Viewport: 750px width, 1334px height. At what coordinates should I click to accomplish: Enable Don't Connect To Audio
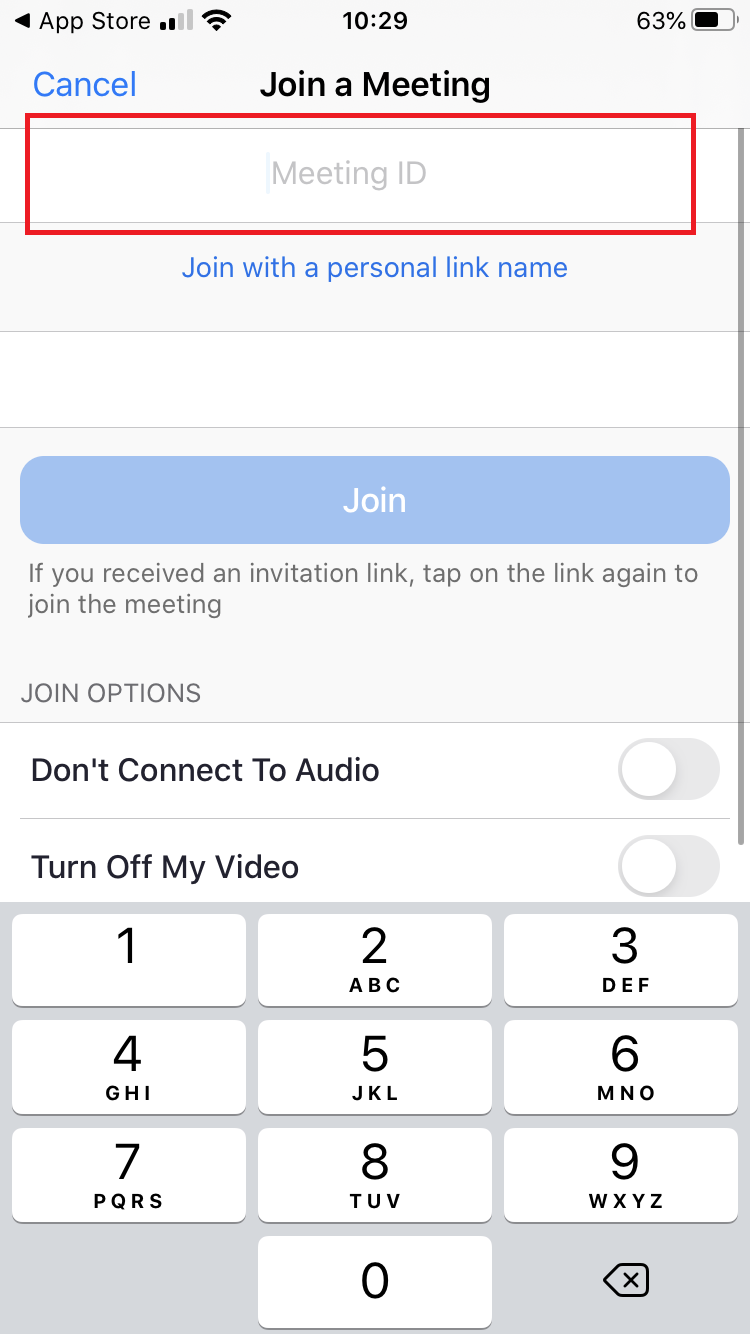click(x=668, y=770)
